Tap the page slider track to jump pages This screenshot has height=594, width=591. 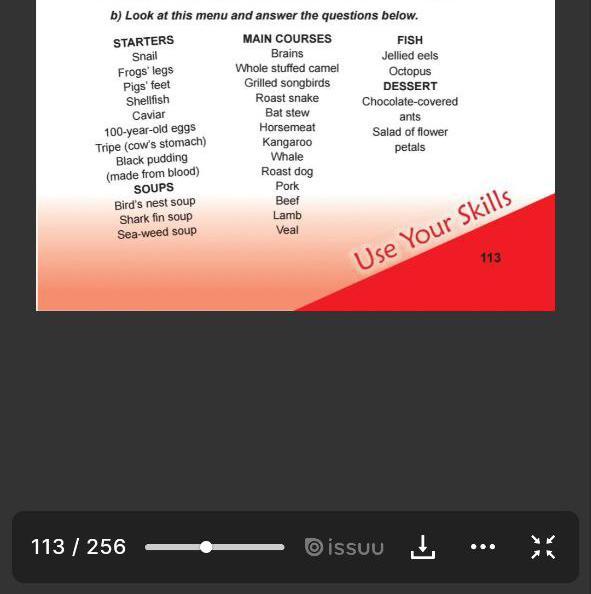click(x=214, y=547)
